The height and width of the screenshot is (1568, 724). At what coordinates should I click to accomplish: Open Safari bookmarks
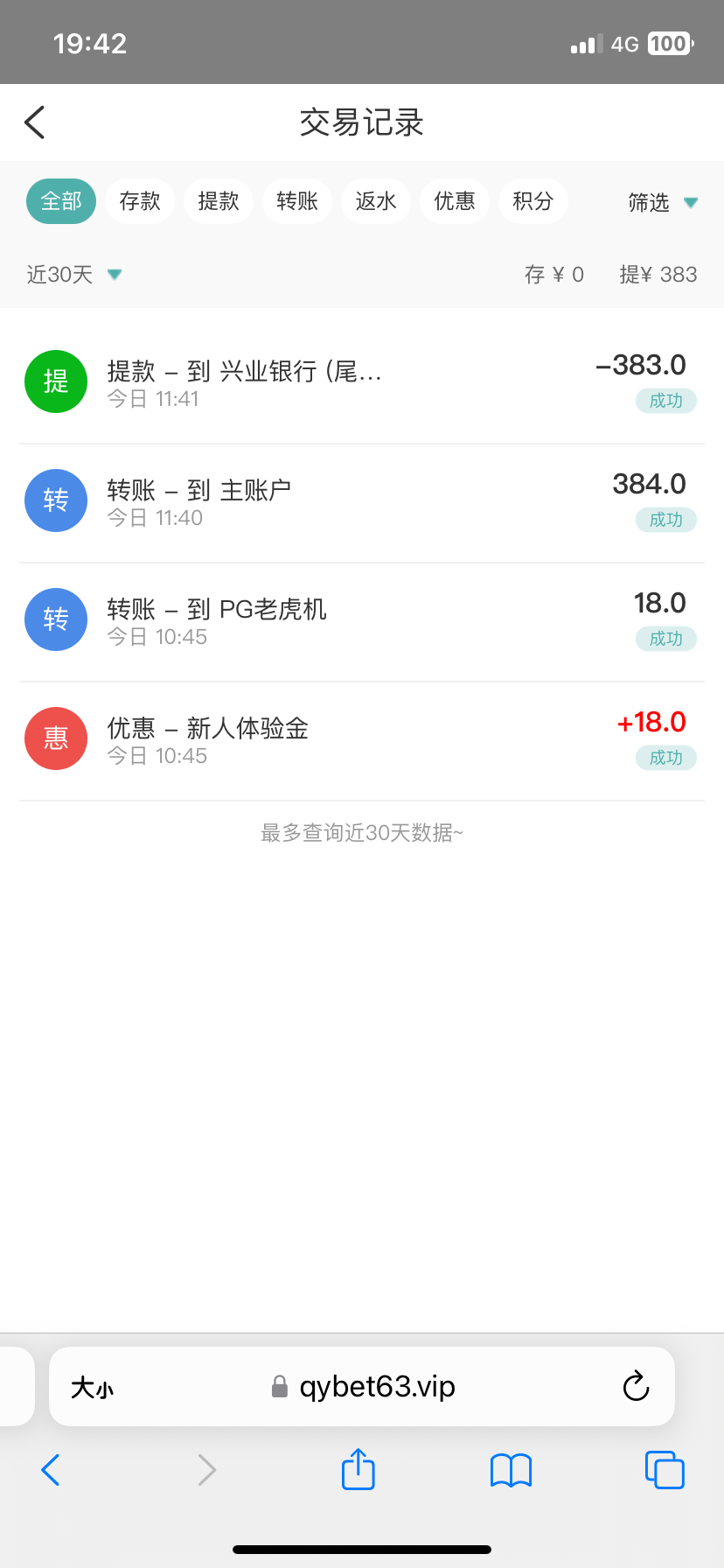511,1470
